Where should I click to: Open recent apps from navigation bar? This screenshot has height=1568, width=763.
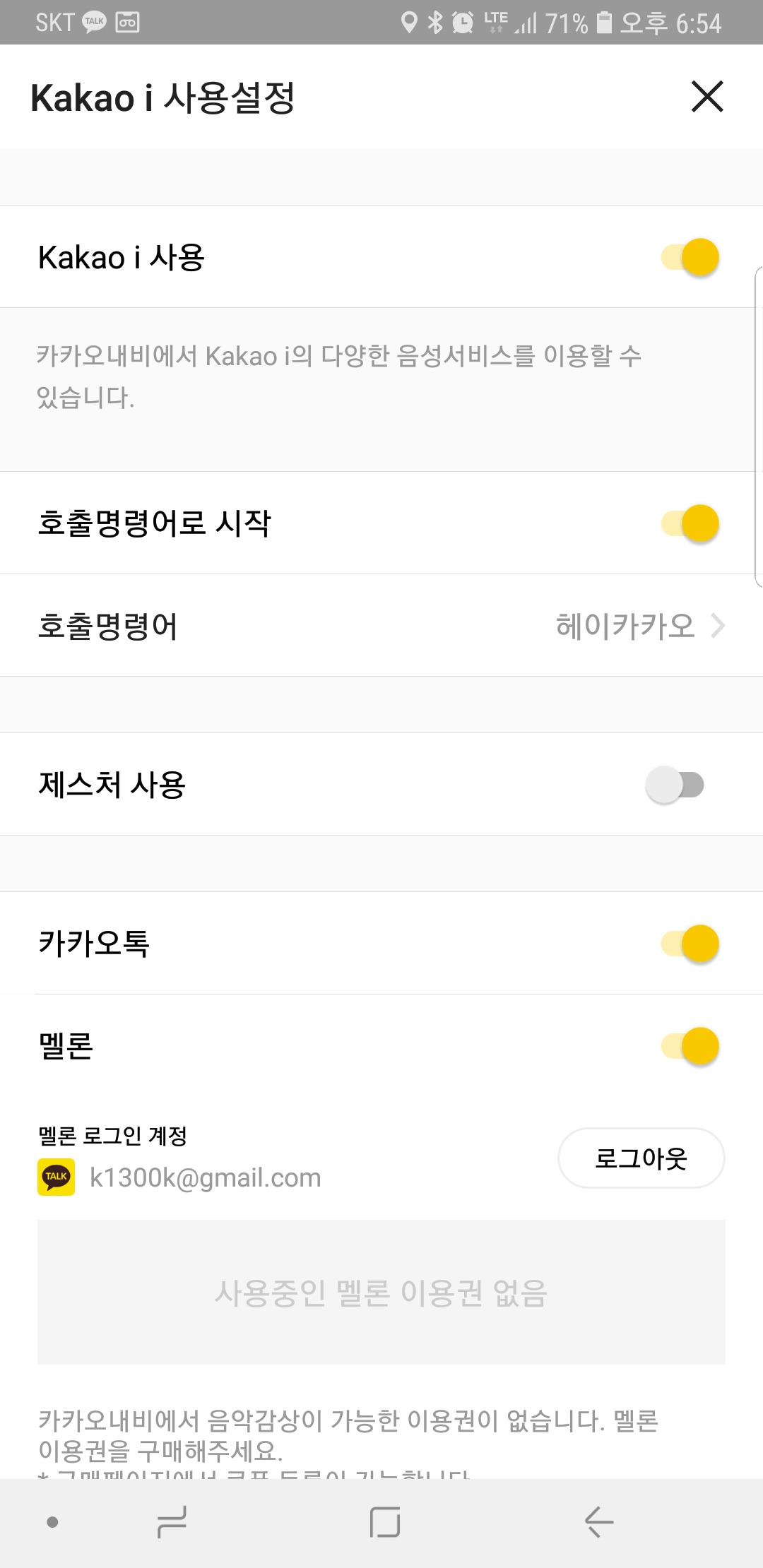click(x=172, y=1521)
